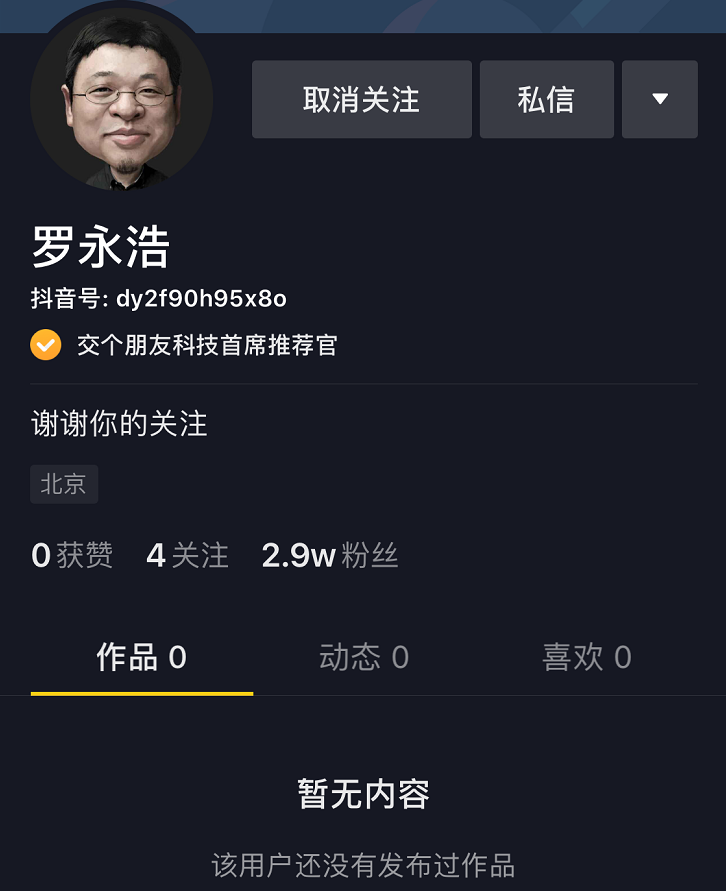This screenshot has width=726, height=891.
Task: Click the 取消关注 unfollow button
Action: (x=361, y=99)
